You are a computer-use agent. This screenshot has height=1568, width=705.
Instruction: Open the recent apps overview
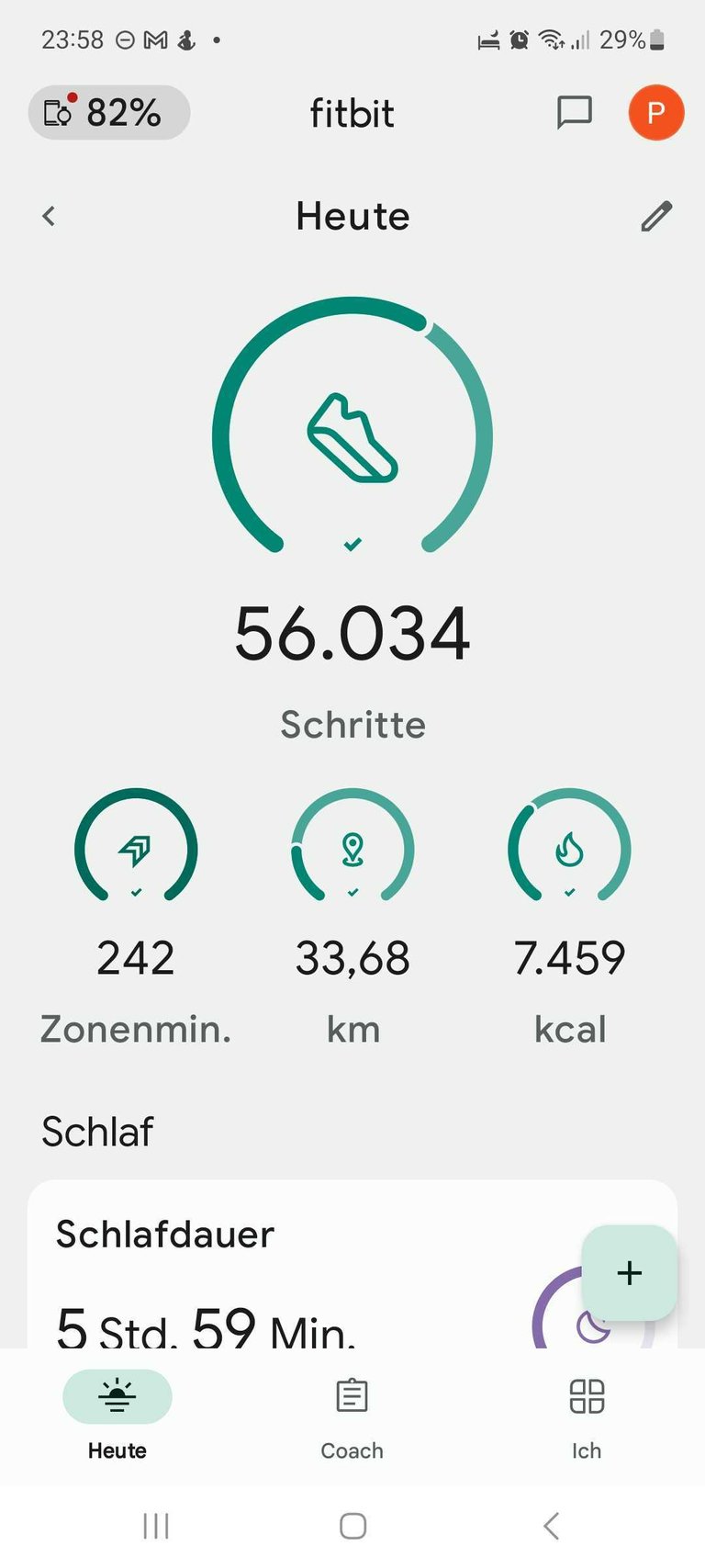pyautogui.click(x=156, y=1526)
